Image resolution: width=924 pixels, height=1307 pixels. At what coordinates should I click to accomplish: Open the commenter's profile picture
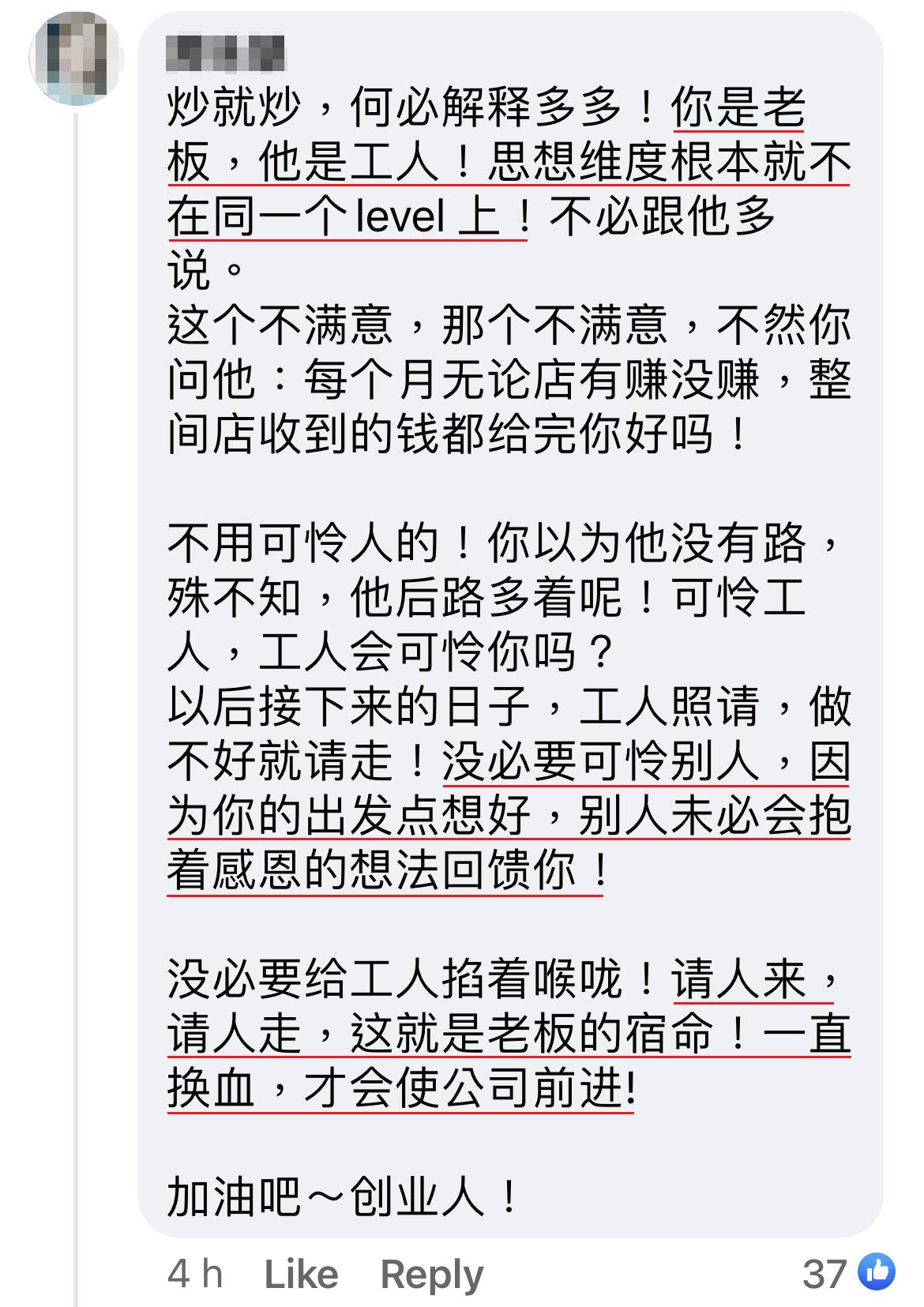point(77,57)
